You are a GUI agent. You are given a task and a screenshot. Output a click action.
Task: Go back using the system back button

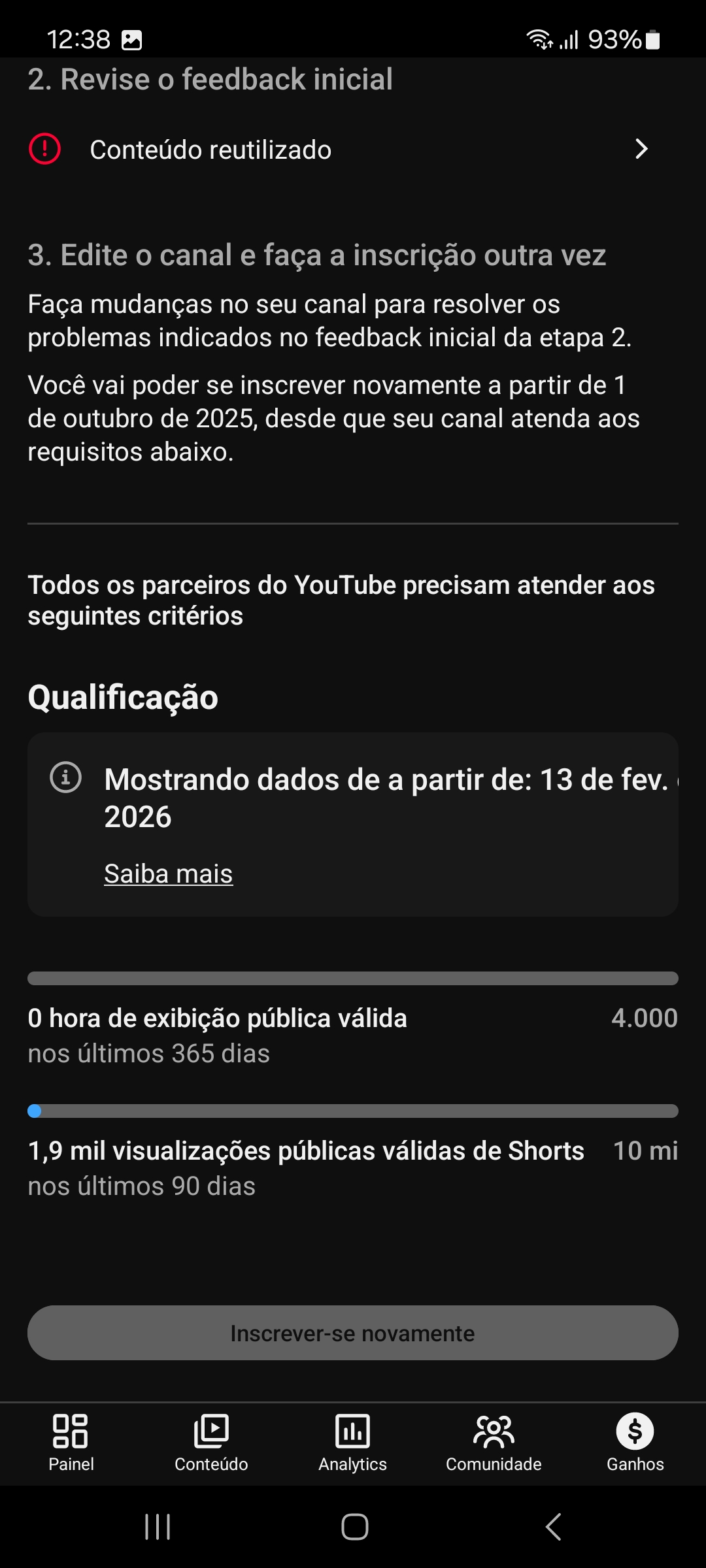tap(553, 1527)
